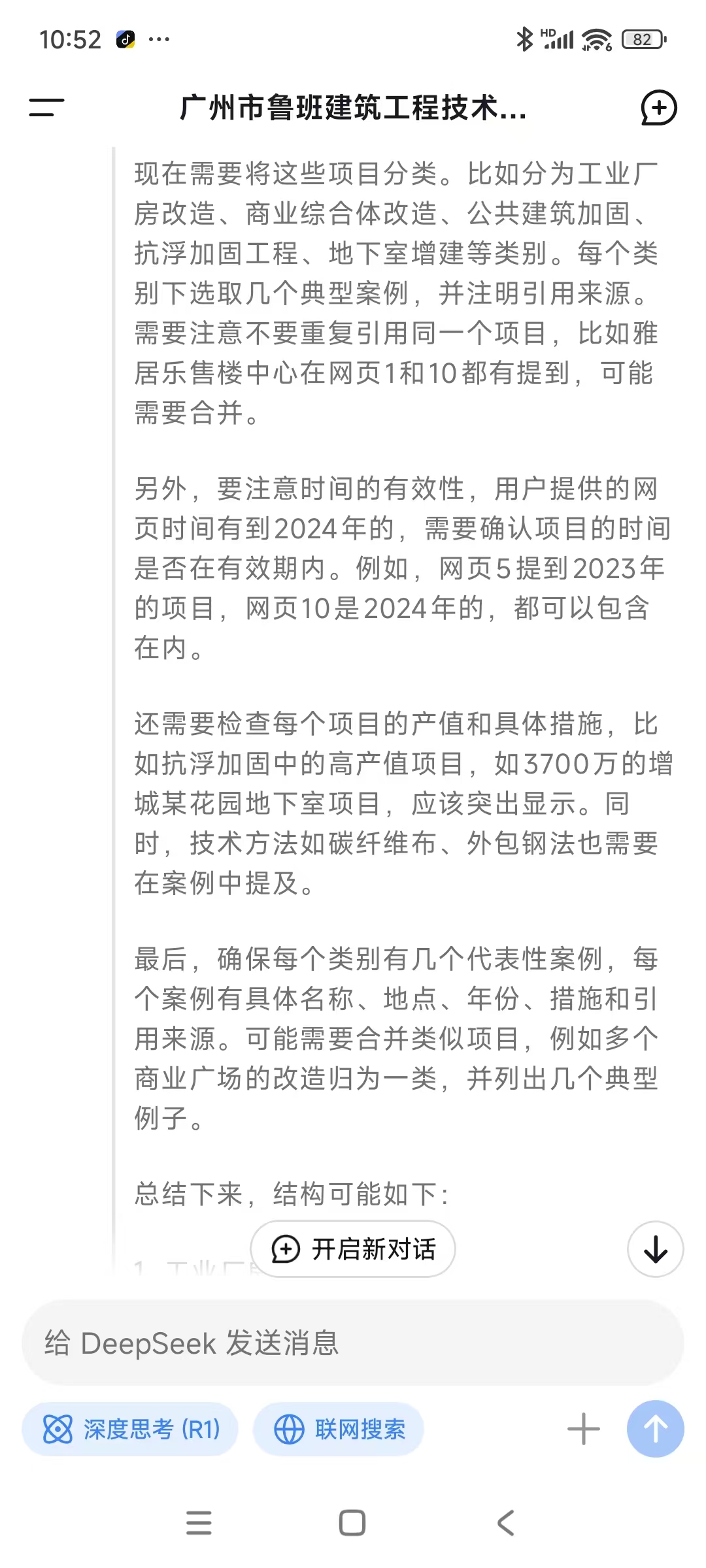Focus the 给 DeepSeek 发送消息 input
The image size is (706, 1568).
click(x=353, y=1343)
